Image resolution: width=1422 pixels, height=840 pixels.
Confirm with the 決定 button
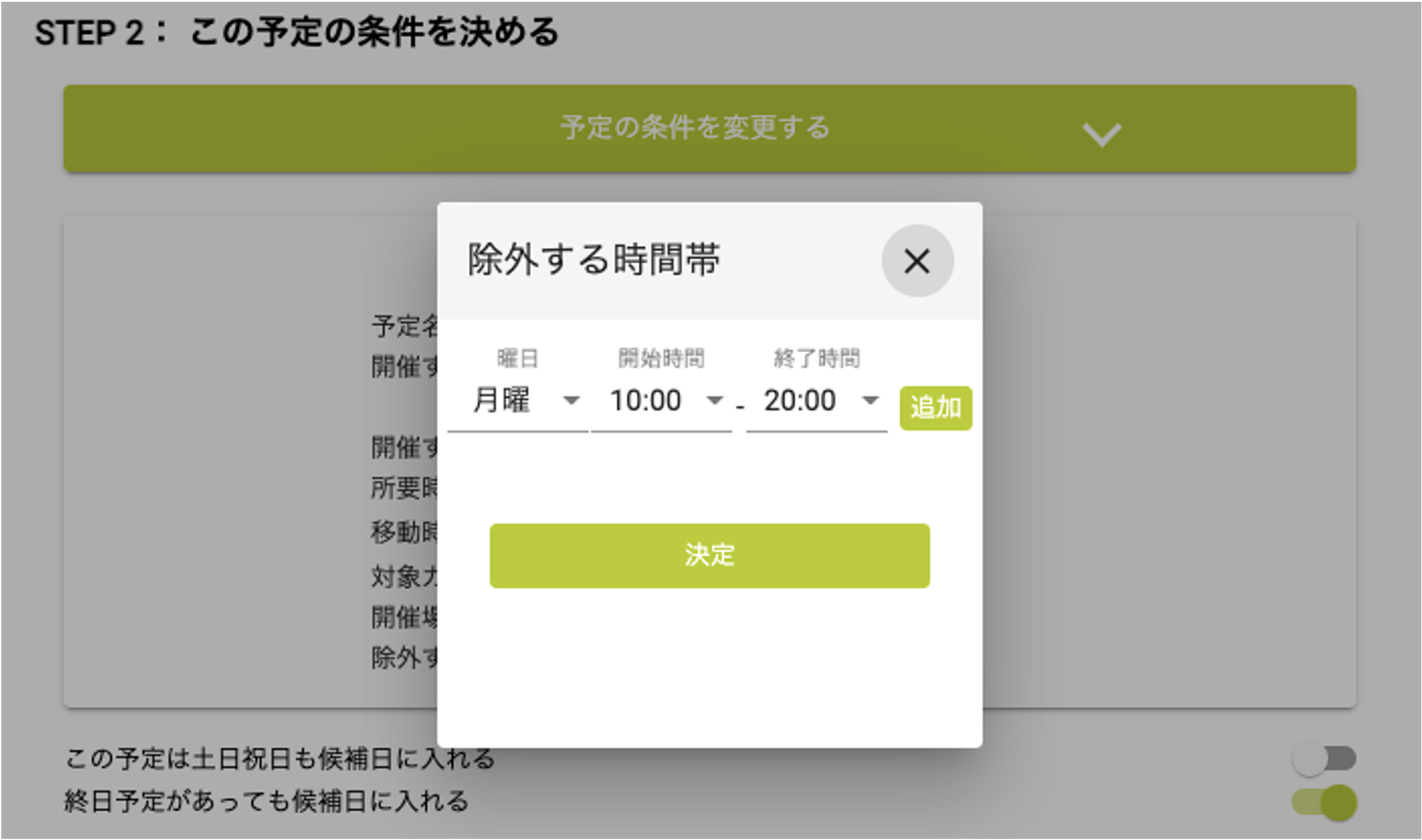(x=709, y=555)
